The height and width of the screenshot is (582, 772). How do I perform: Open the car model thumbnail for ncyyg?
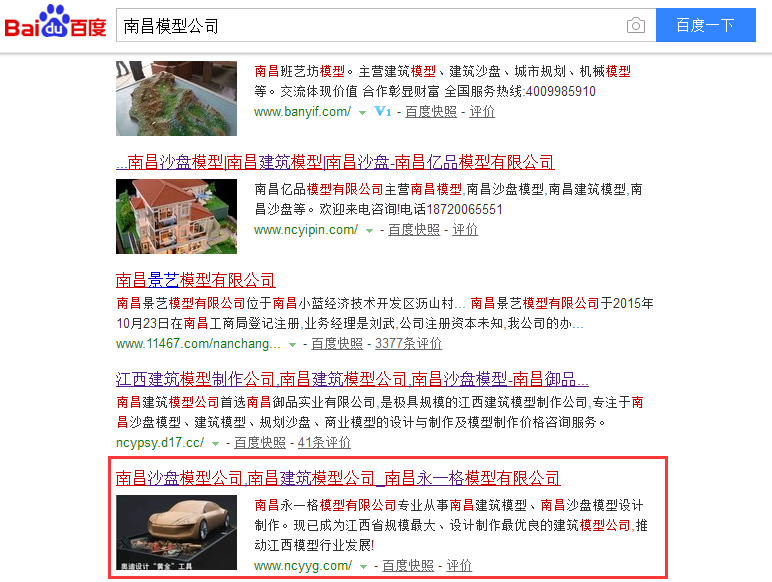[176, 532]
